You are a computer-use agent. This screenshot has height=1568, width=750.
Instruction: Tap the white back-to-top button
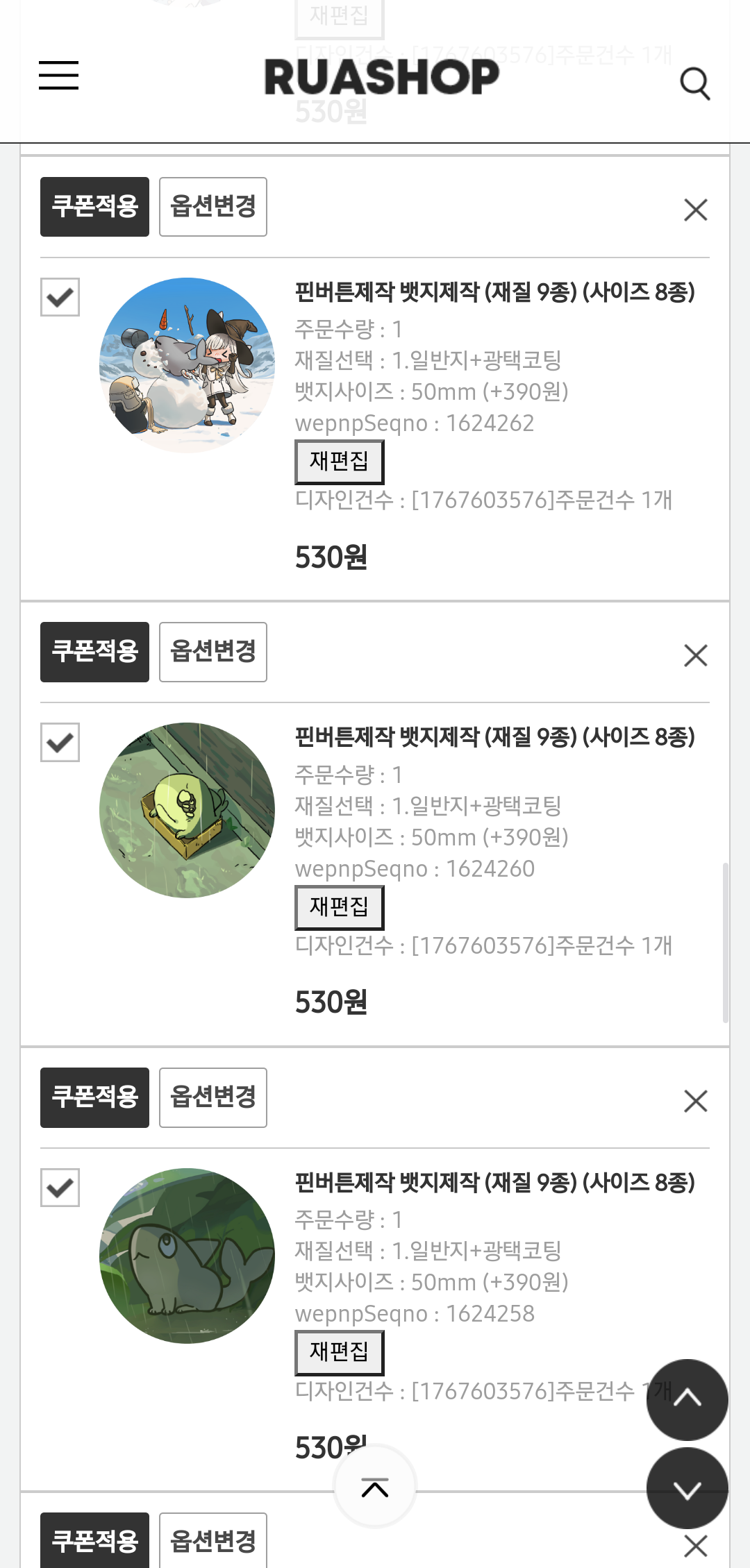[x=375, y=1487]
